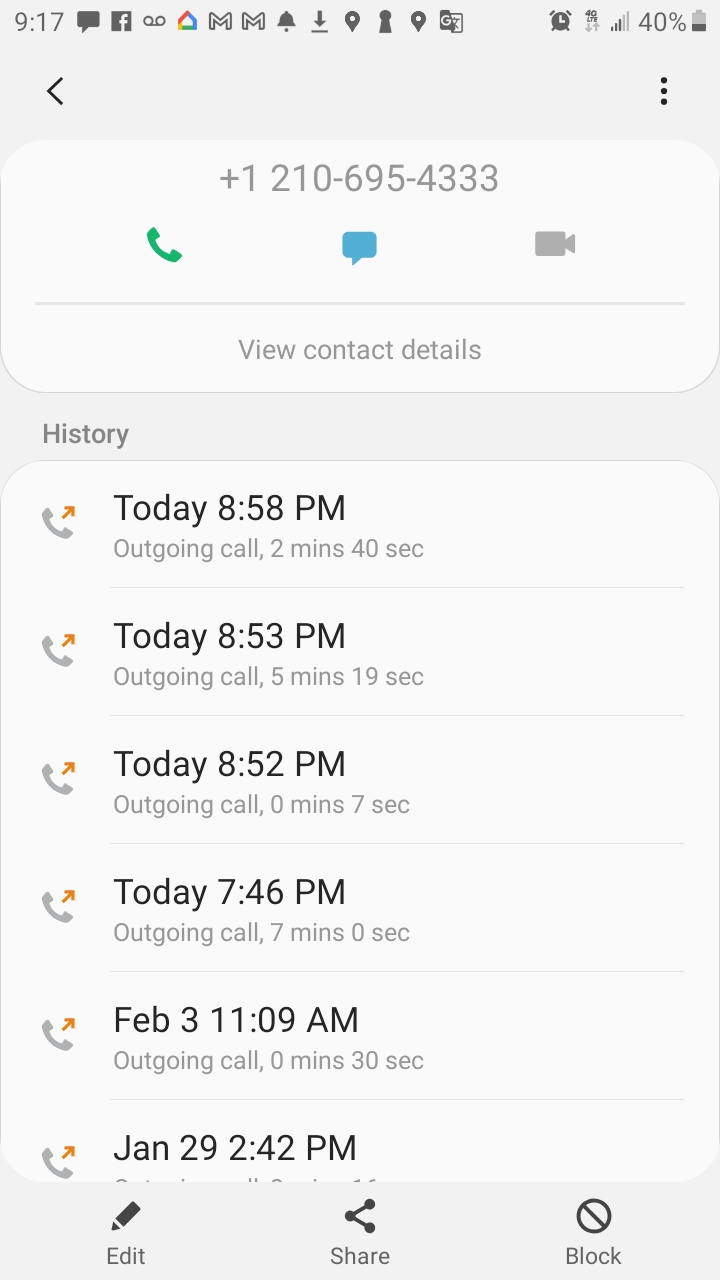Call the number with the green phone icon
The image size is (720, 1280).
pos(164,245)
